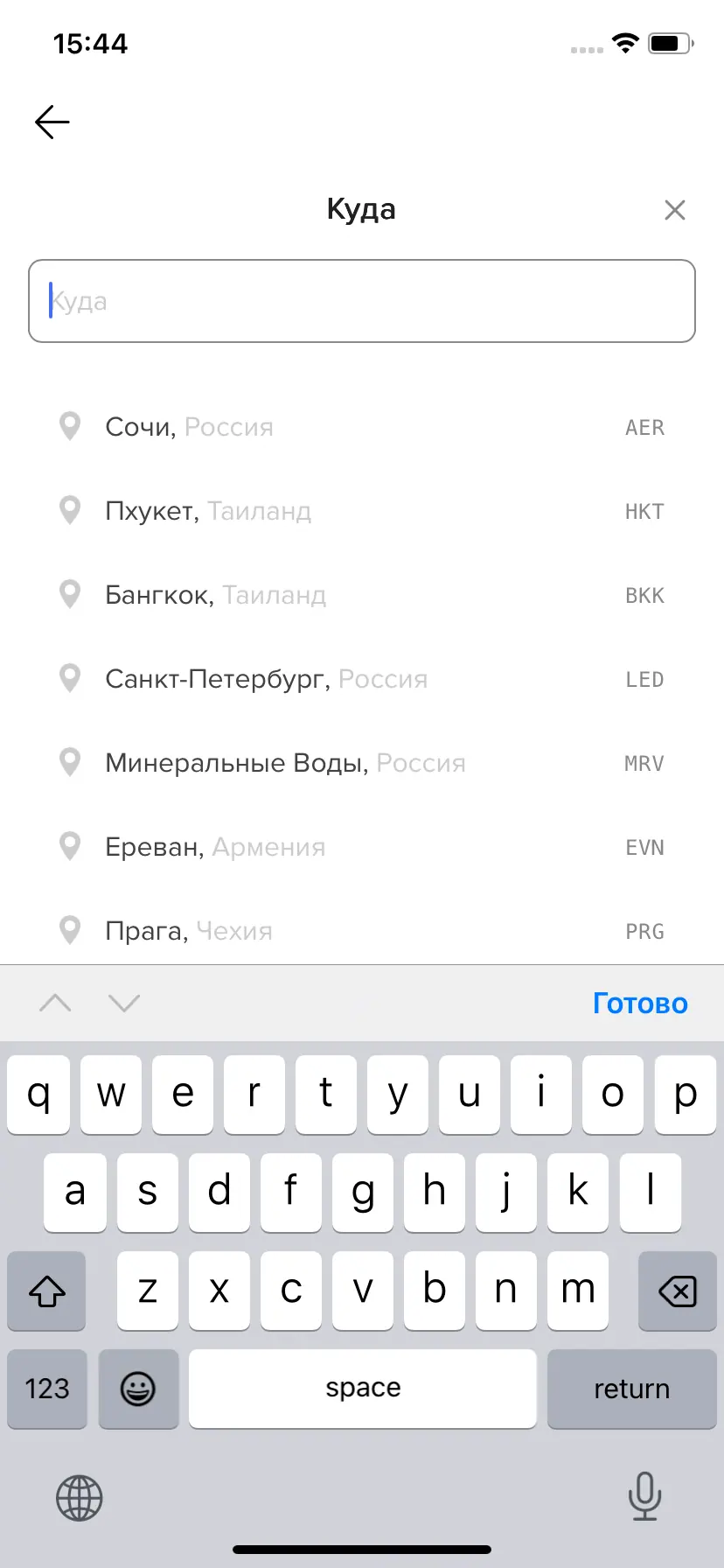Image resolution: width=724 pixels, height=1568 pixels.
Task: Close the Куда destination picker
Action: pos(674,210)
